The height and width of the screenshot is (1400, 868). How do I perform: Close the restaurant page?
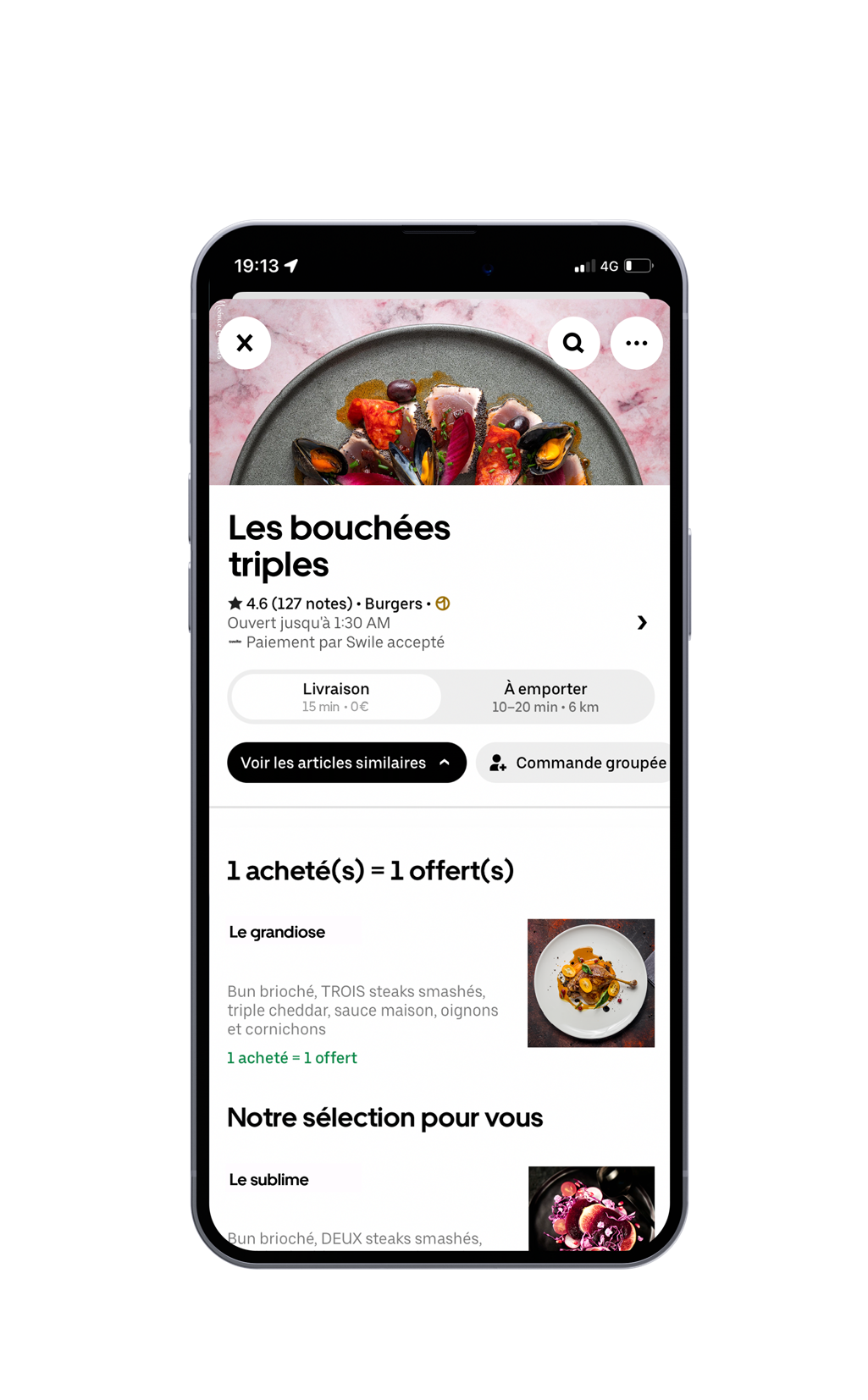click(245, 343)
